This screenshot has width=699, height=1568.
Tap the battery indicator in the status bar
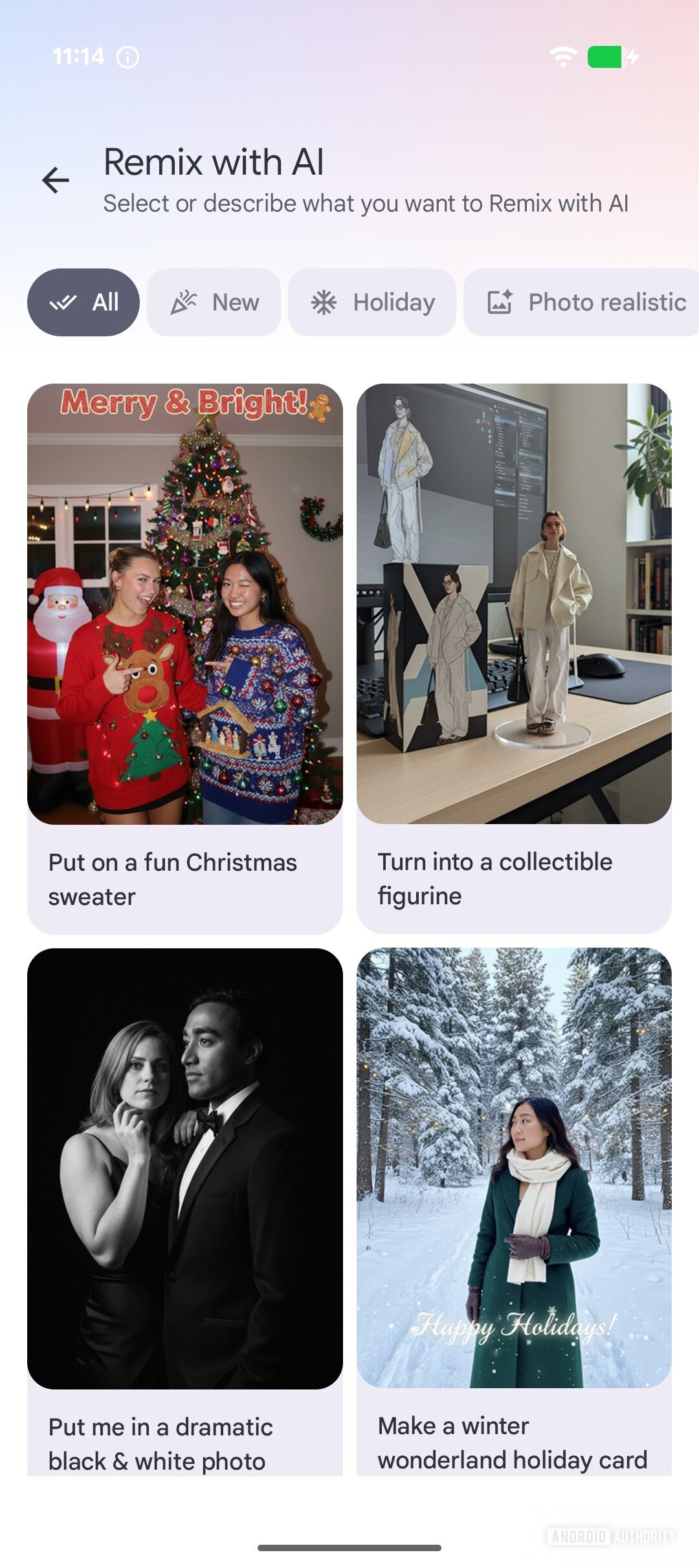pos(603,58)
